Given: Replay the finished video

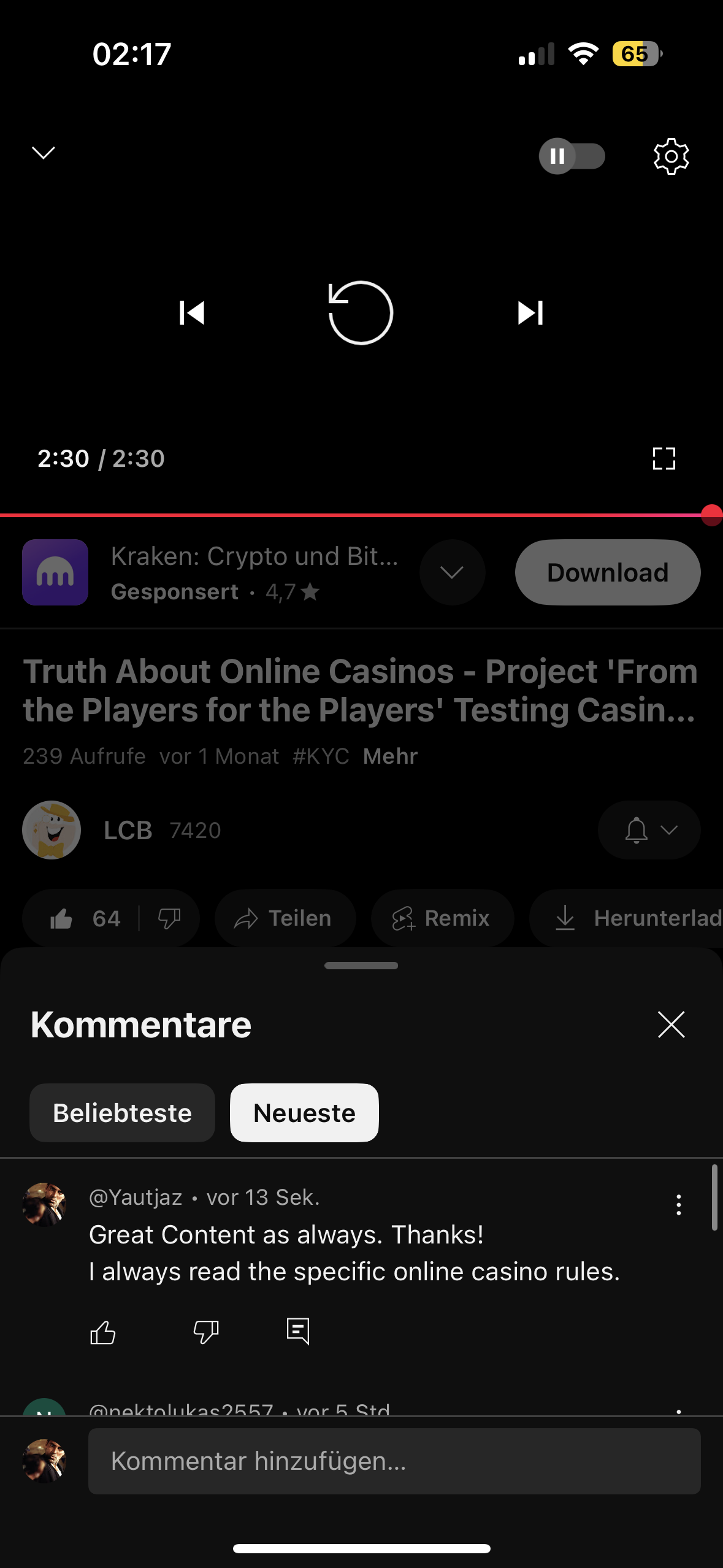Looking at the screenshot, I should [x=361, y=313].
